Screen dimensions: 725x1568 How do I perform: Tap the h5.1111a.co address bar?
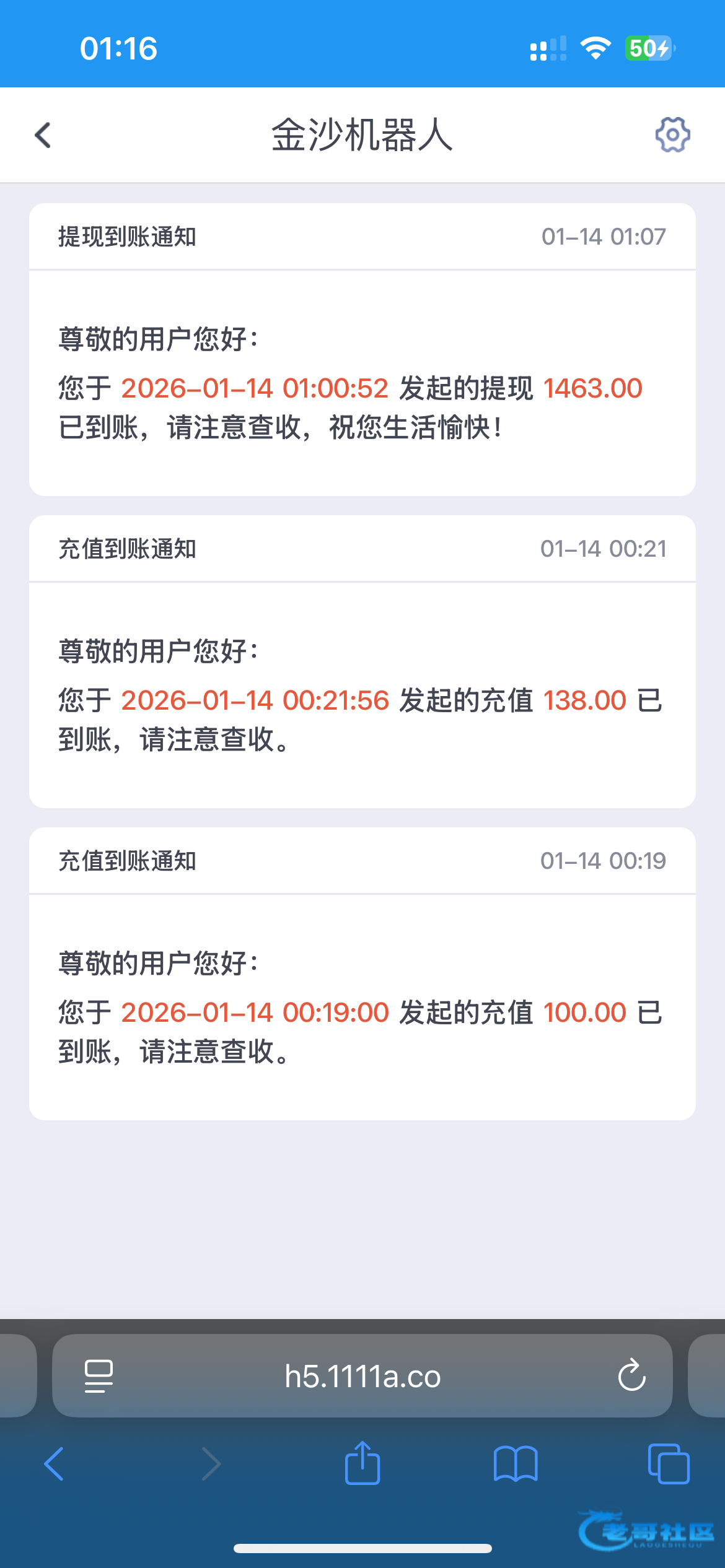click(x=362, y=1377)
